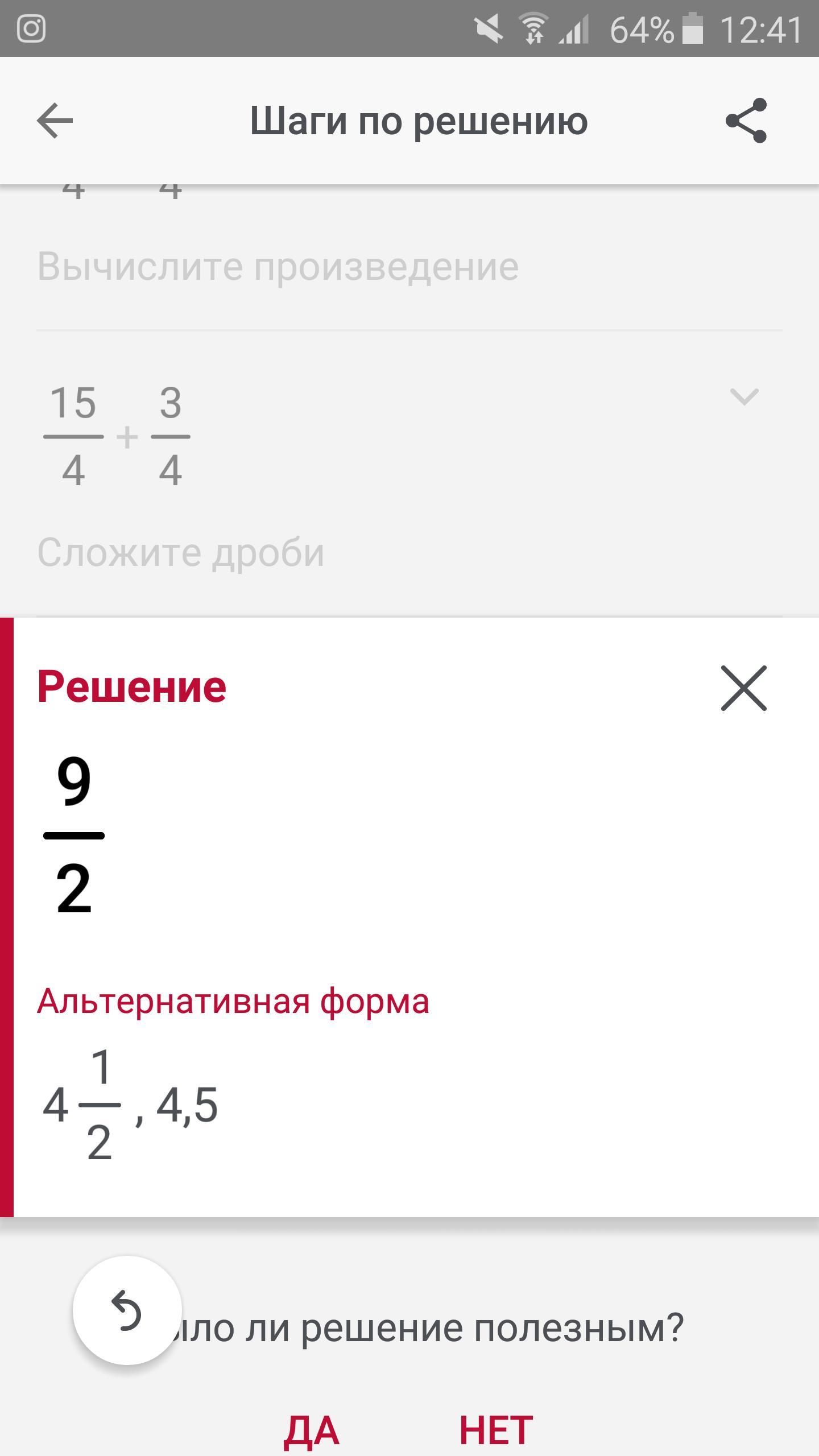Image resolution: width=819 pixels, height=1456 pixels.
Task: Close the Решение panel
Action: 744,688
